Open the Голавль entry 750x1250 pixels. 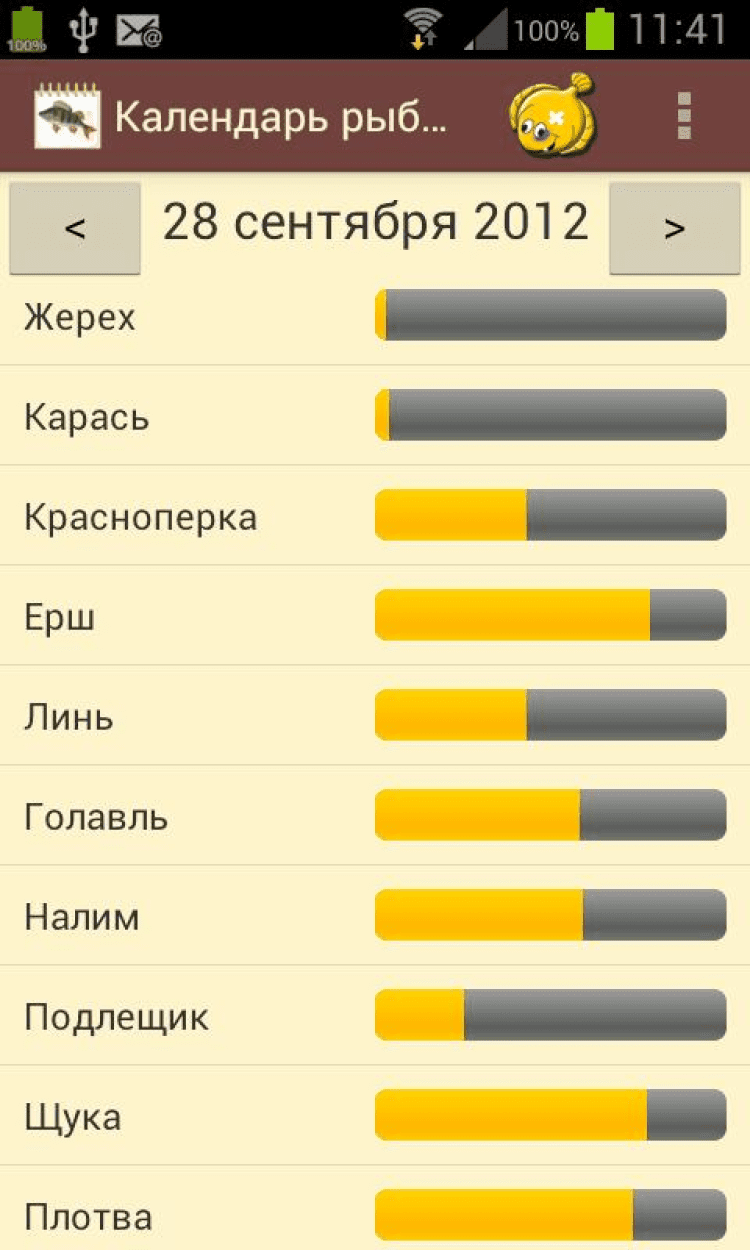(x=375, y=816)
